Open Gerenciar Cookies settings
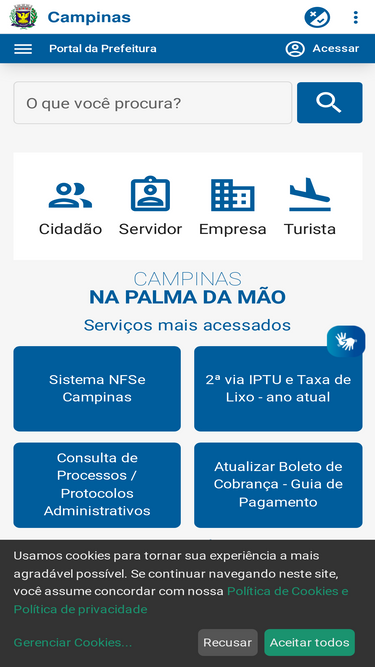This screenshot has width=375, height=667. pos(73,642)
